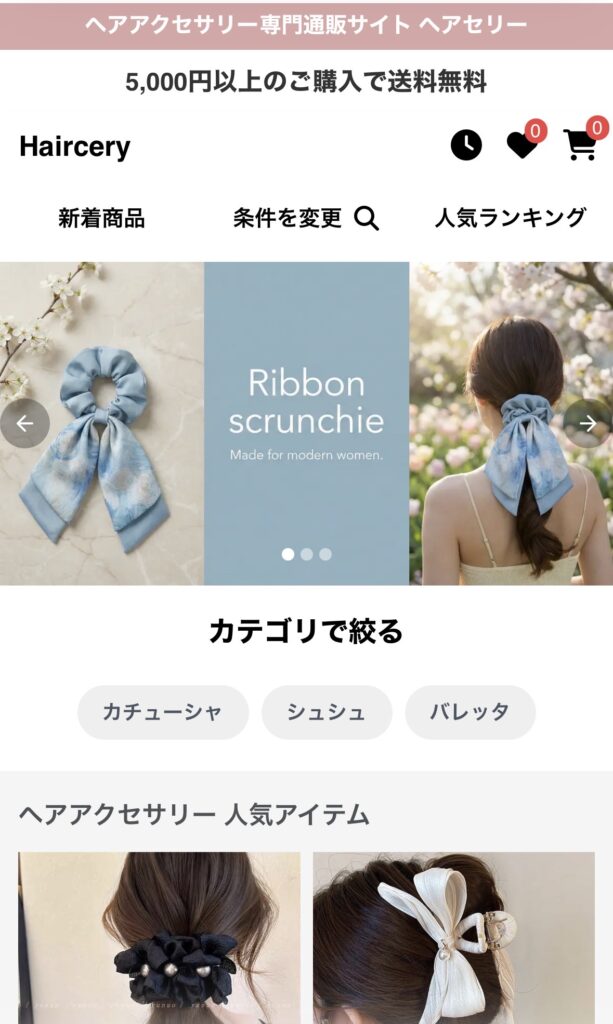The height and width of the screenshot is (1024, 613).
Task: Show the previous banner slide
Action: coord(25,423)
